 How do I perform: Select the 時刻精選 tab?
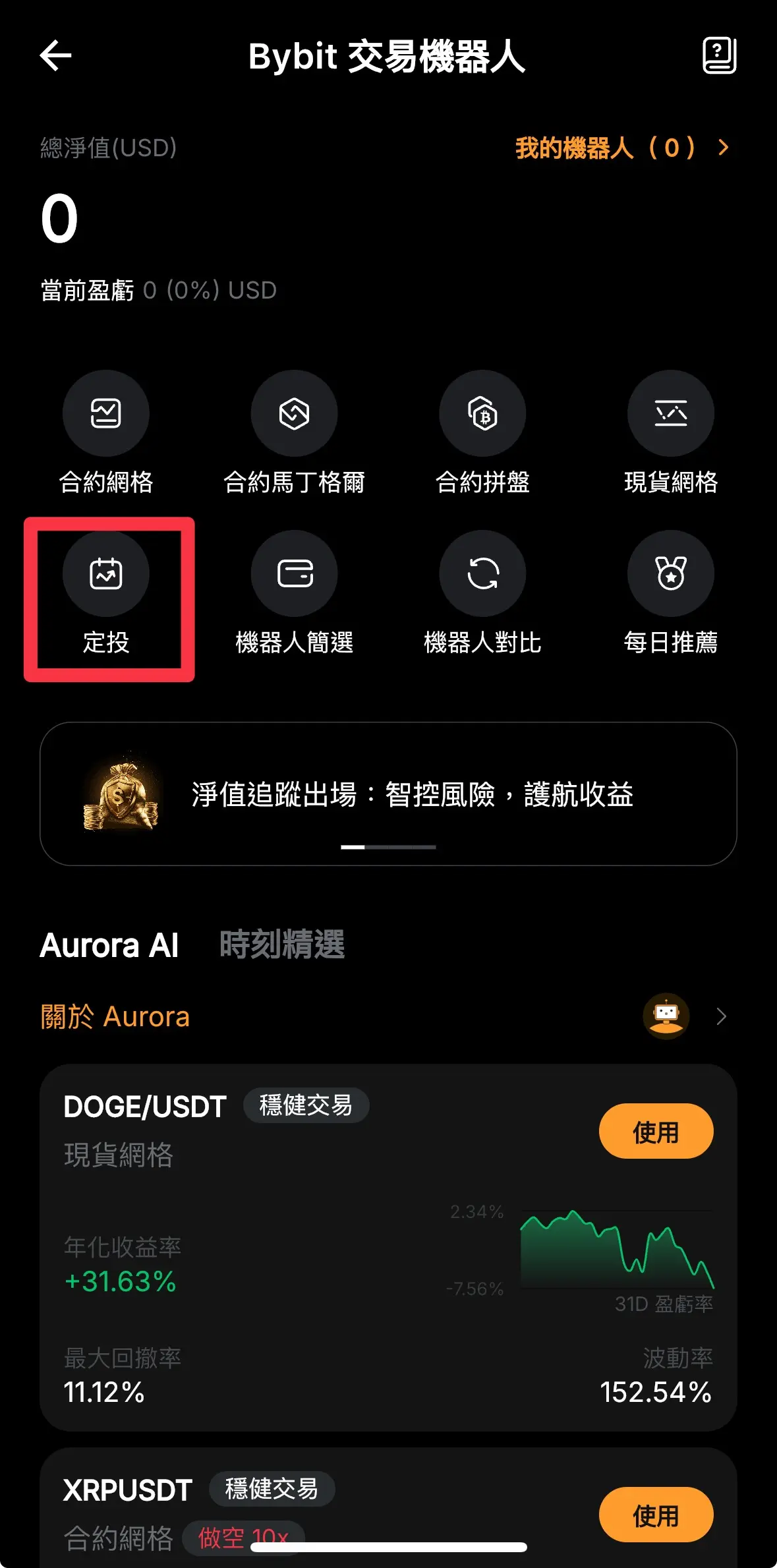(x=282, y=946)
